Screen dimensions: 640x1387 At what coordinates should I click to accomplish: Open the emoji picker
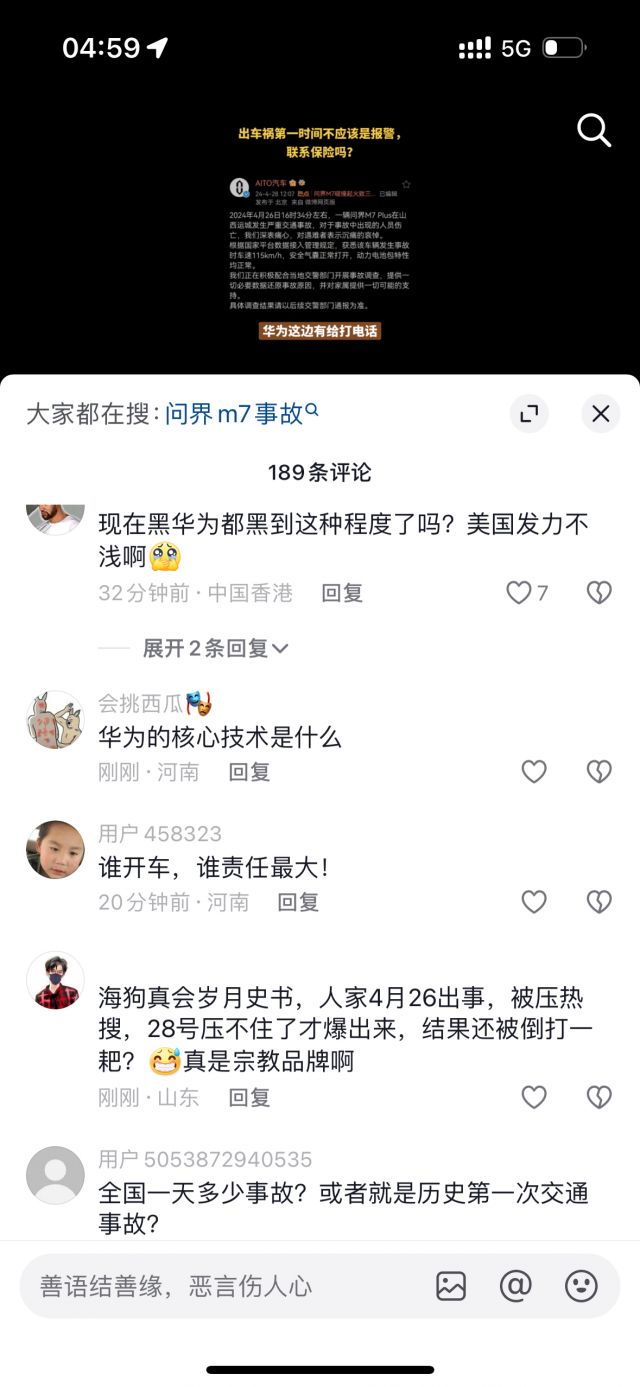(581, 1286)
